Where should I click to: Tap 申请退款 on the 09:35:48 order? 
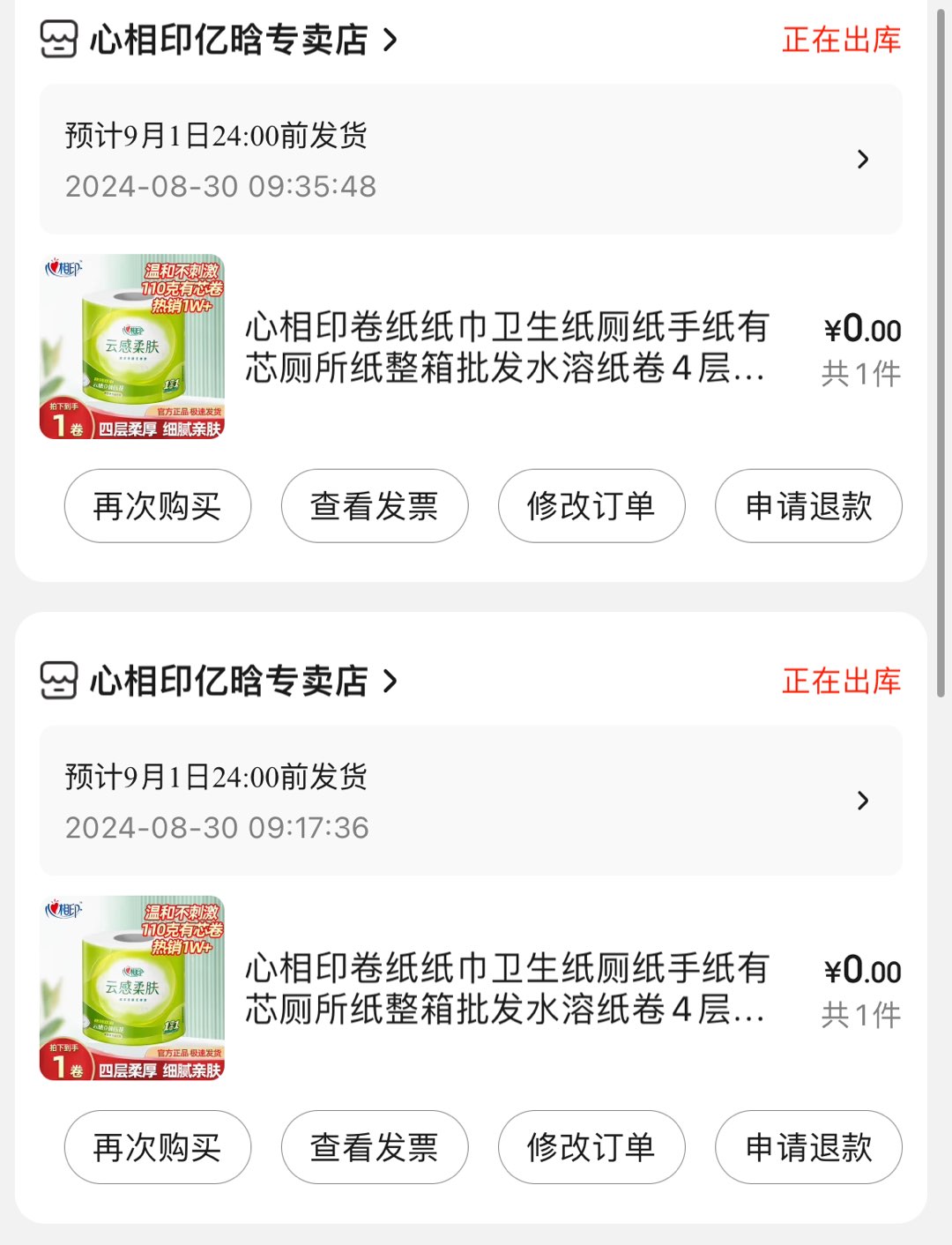pos(808,506)
